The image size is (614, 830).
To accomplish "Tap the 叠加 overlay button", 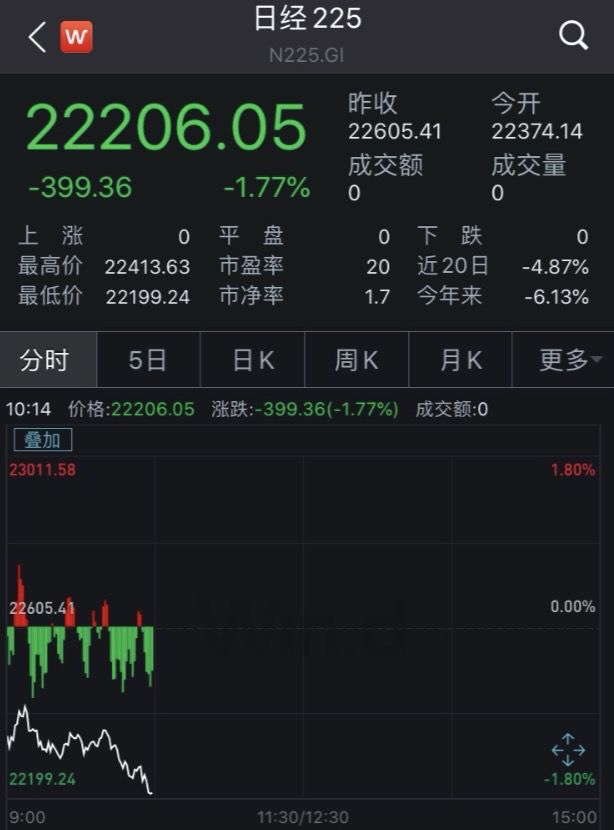I will (42, 440).
